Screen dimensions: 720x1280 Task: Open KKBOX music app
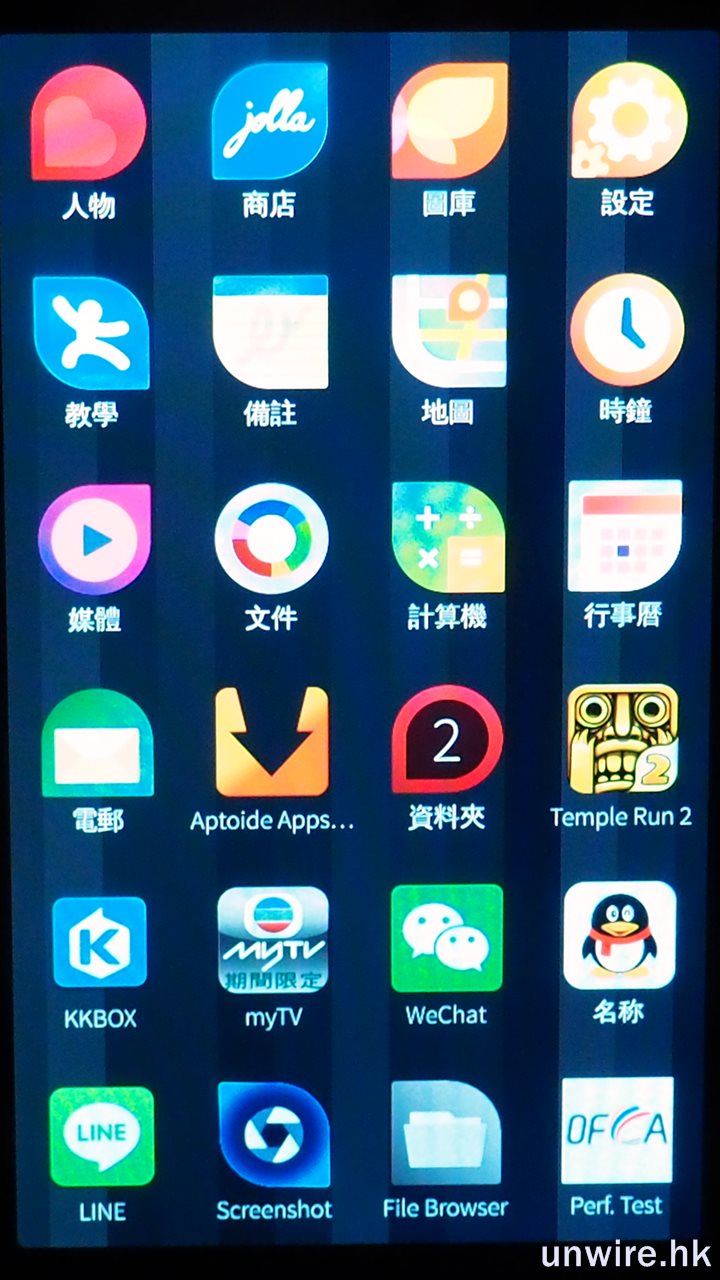pyautogui.click(x=99, y=942)
